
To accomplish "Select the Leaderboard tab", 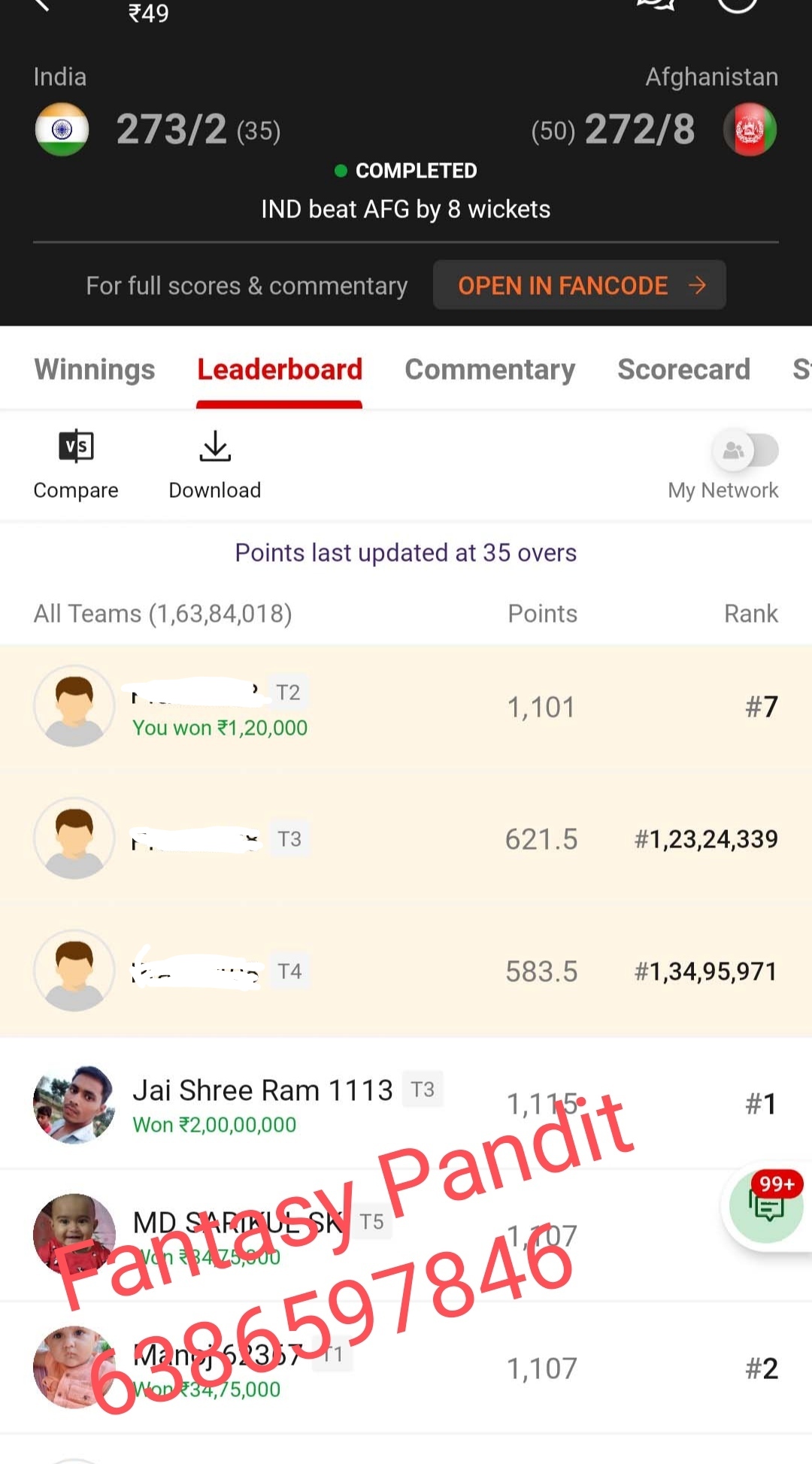I will point(280,369).
